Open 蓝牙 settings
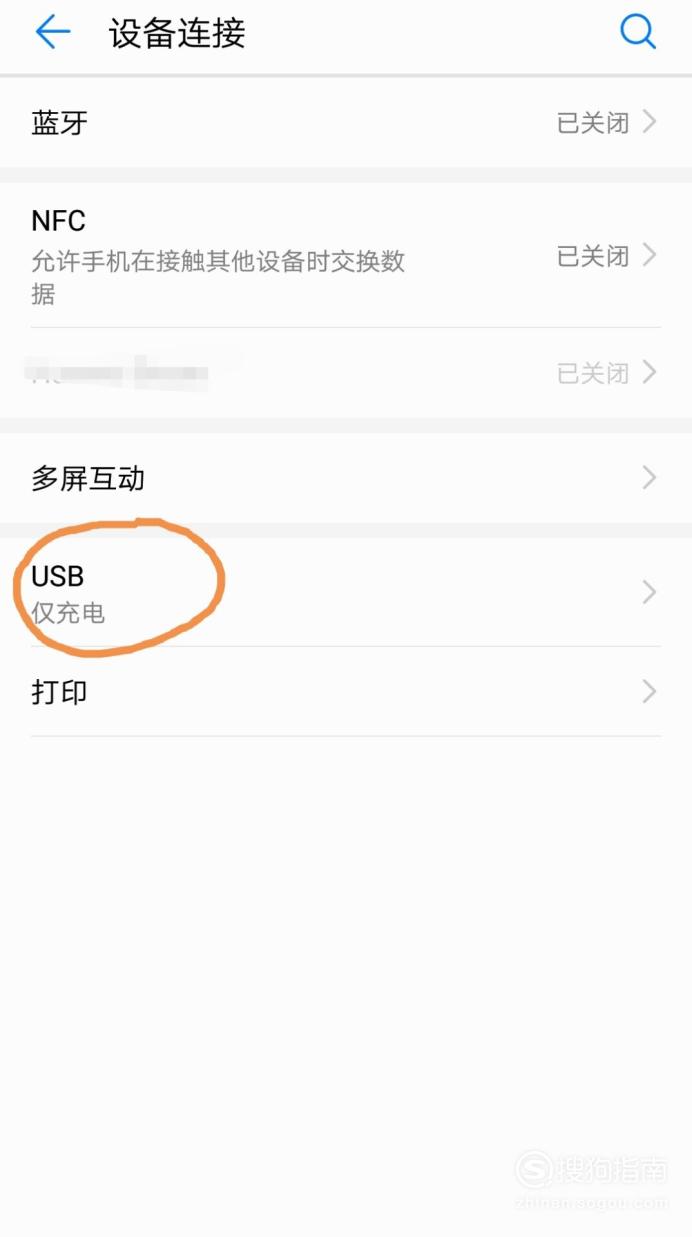 coord(346,123)
